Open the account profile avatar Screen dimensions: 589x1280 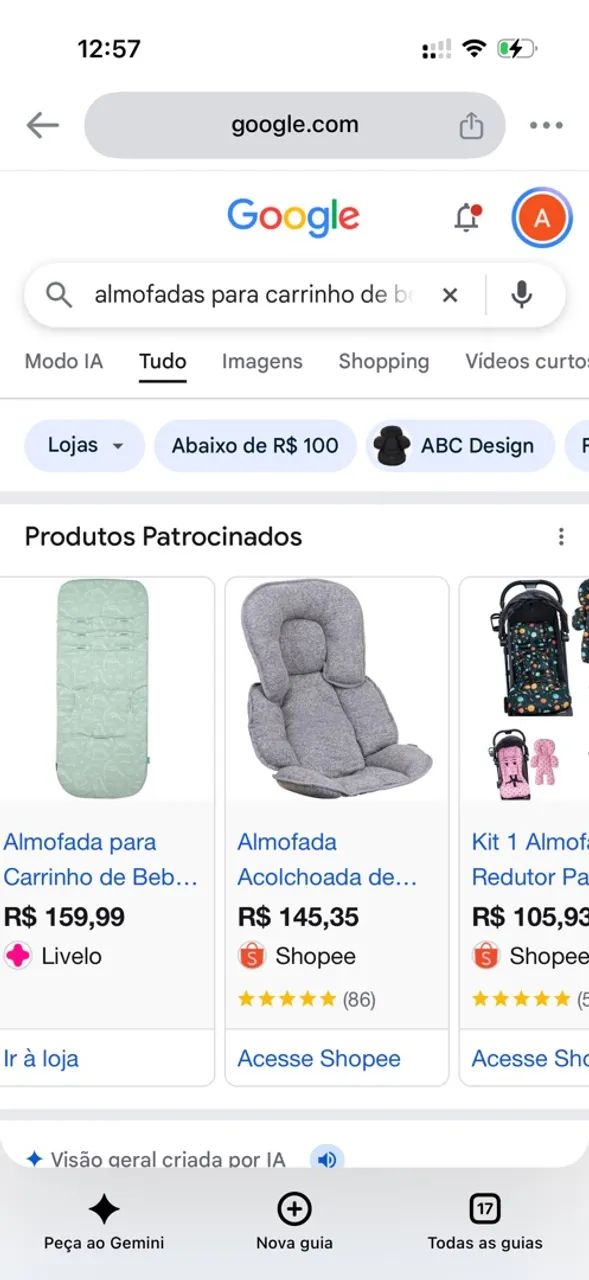pos(542,218)
